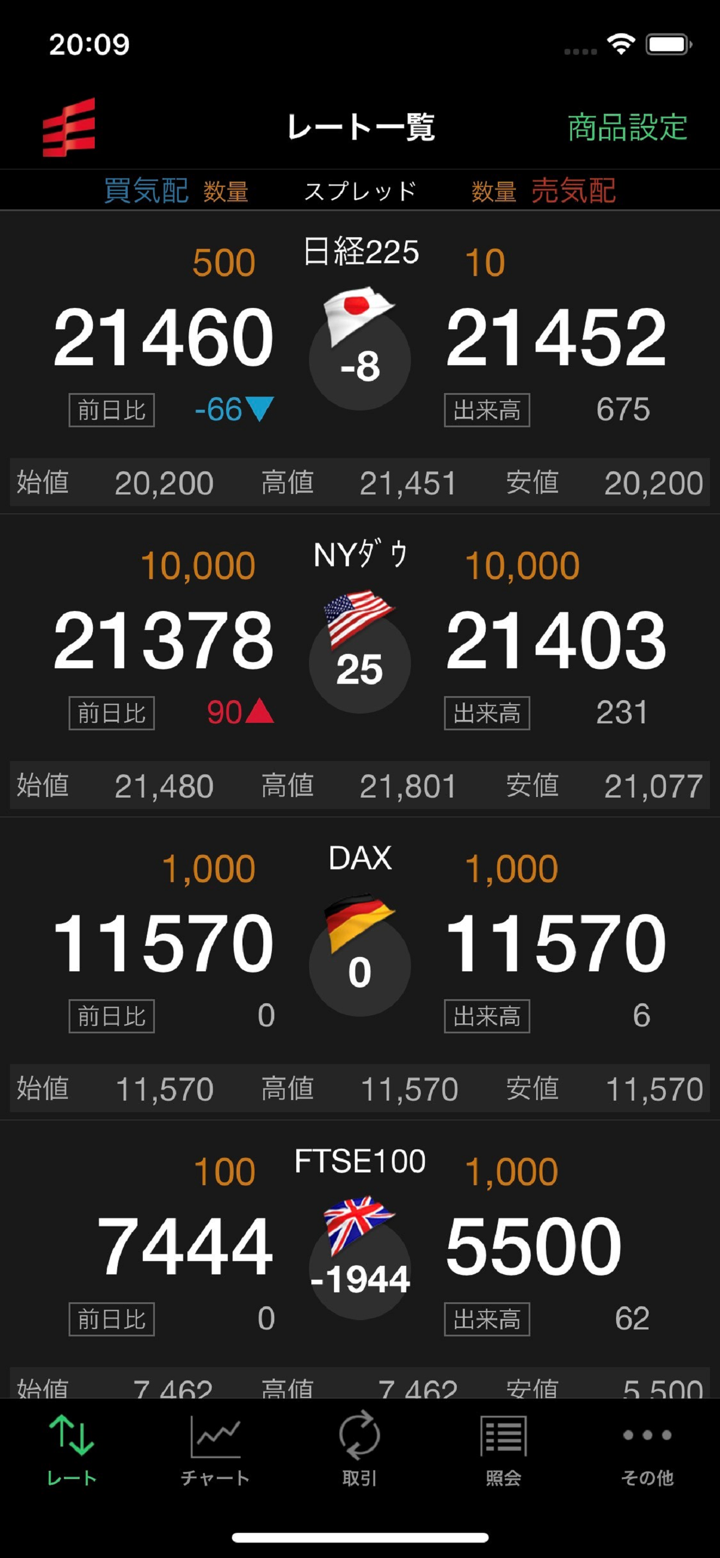Open 商品設定 product settings
Image resolution: width=720 pixels, height=1558 pixels.
coord(627,127)
